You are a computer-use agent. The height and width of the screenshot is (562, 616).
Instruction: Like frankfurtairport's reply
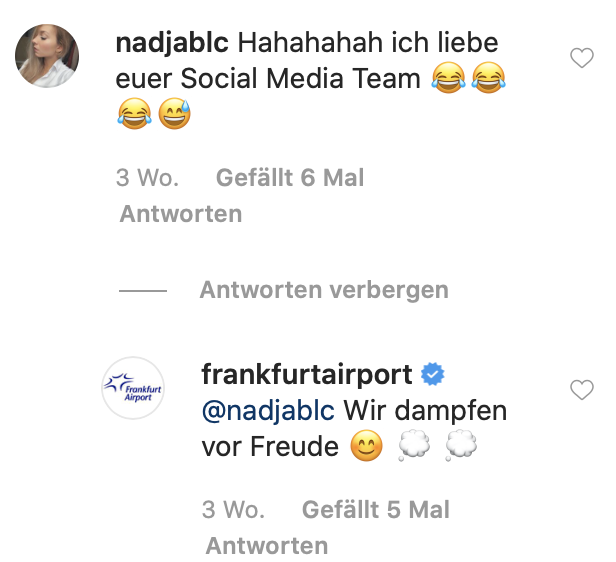point(582,391)
